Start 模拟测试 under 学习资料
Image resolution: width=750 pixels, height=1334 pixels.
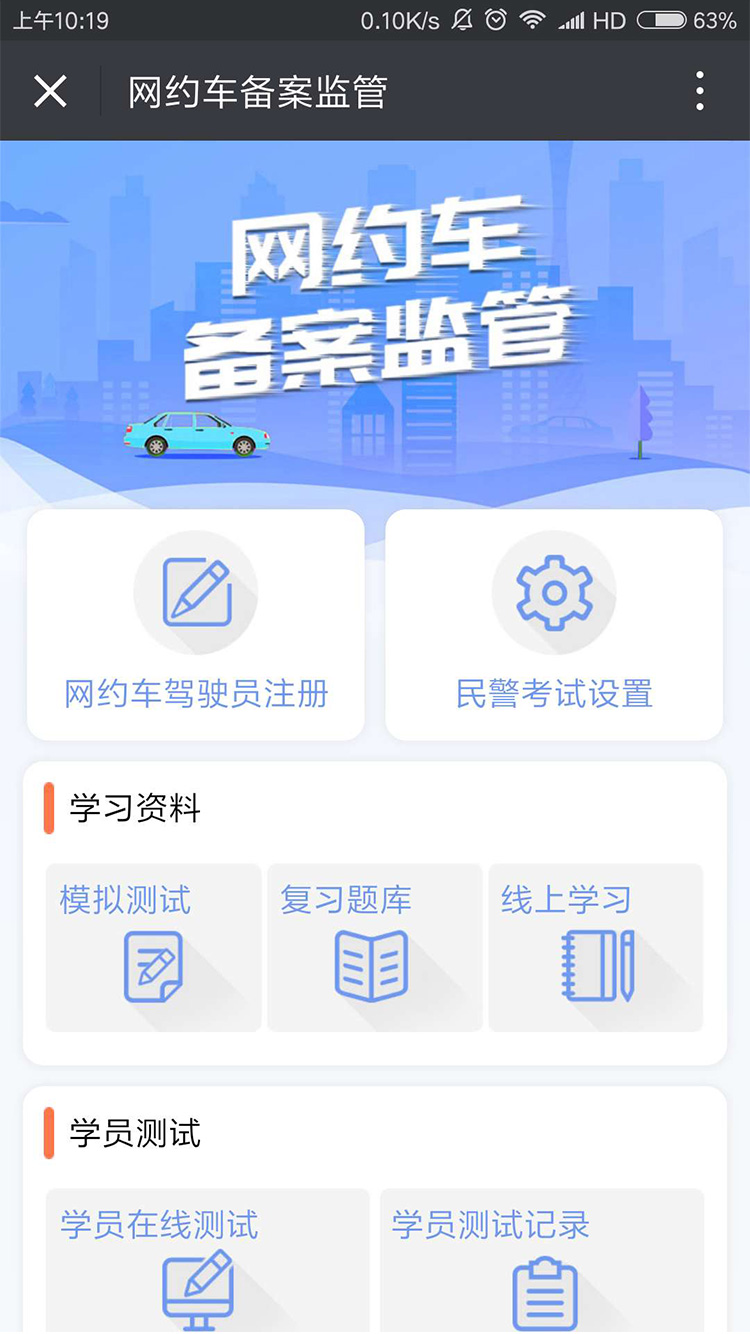point(154,947)
